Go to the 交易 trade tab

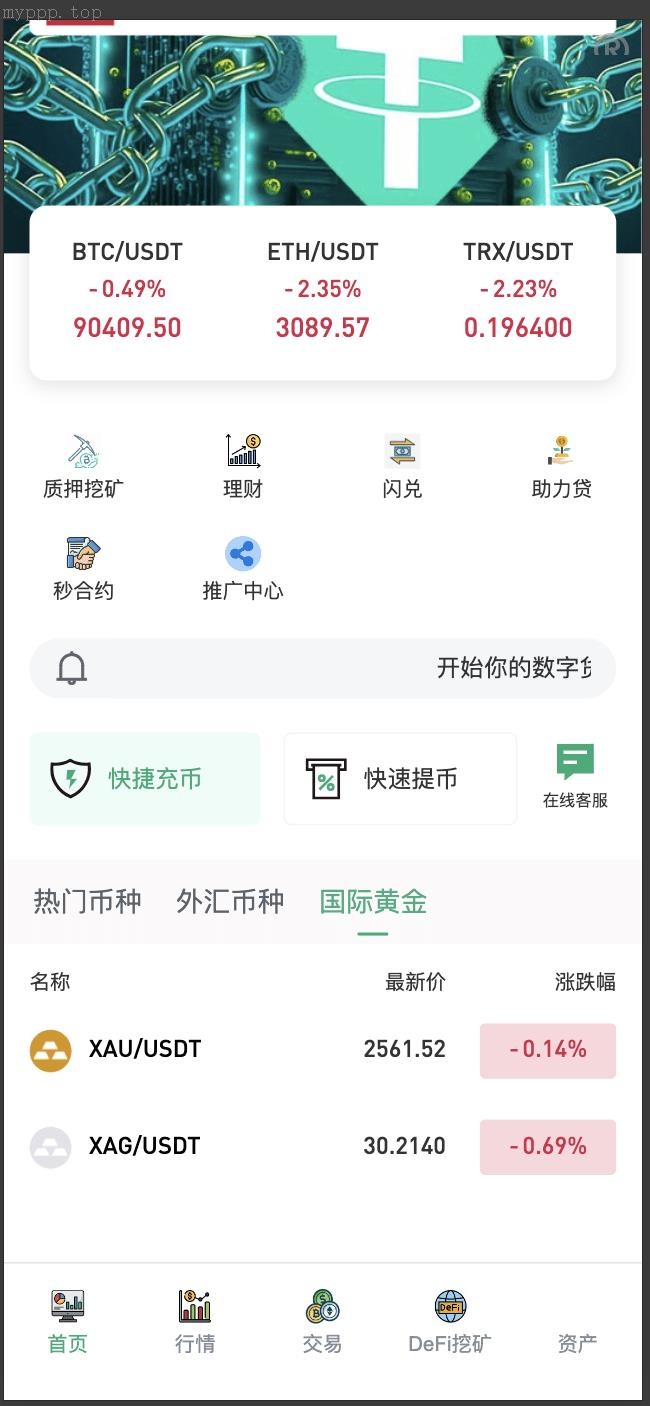[322, 1321]
